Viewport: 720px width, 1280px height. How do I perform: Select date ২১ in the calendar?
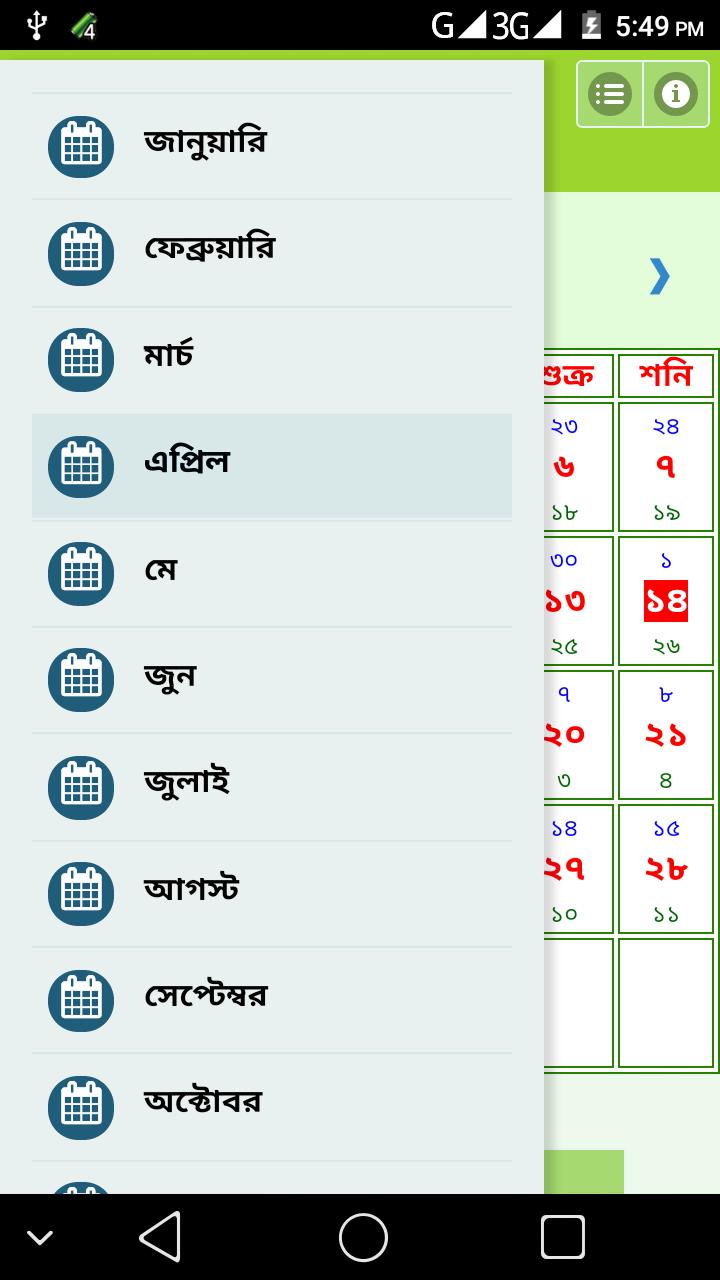pyautogui.click(x=666, y=735)
